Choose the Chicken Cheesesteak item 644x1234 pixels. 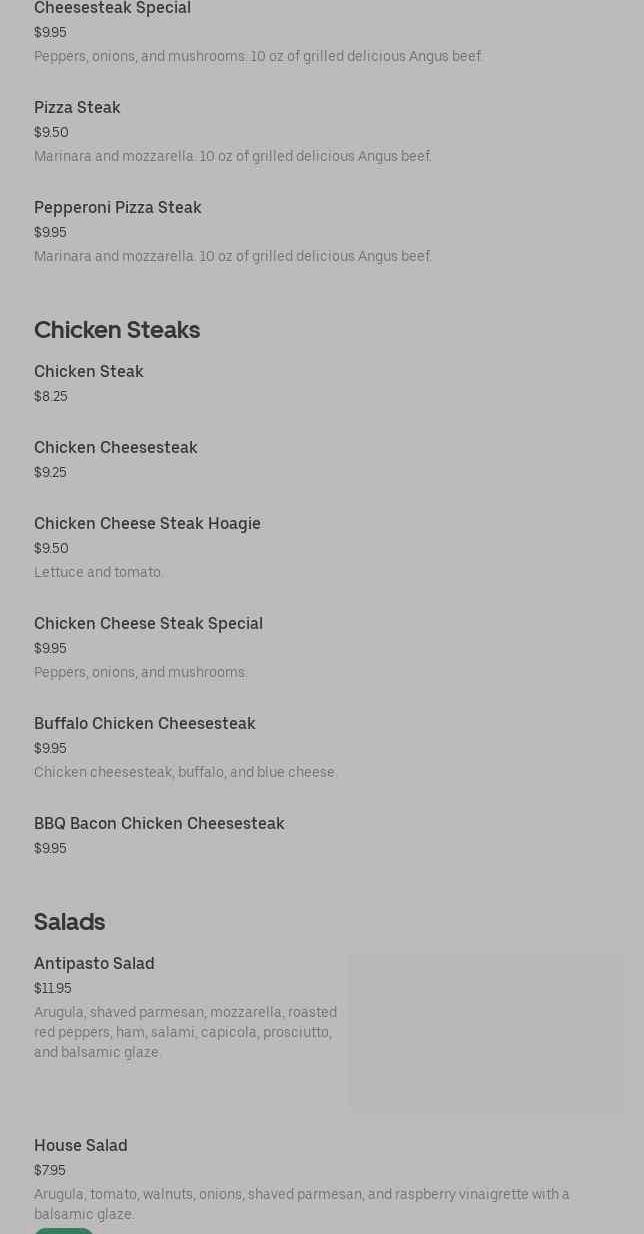322,460
